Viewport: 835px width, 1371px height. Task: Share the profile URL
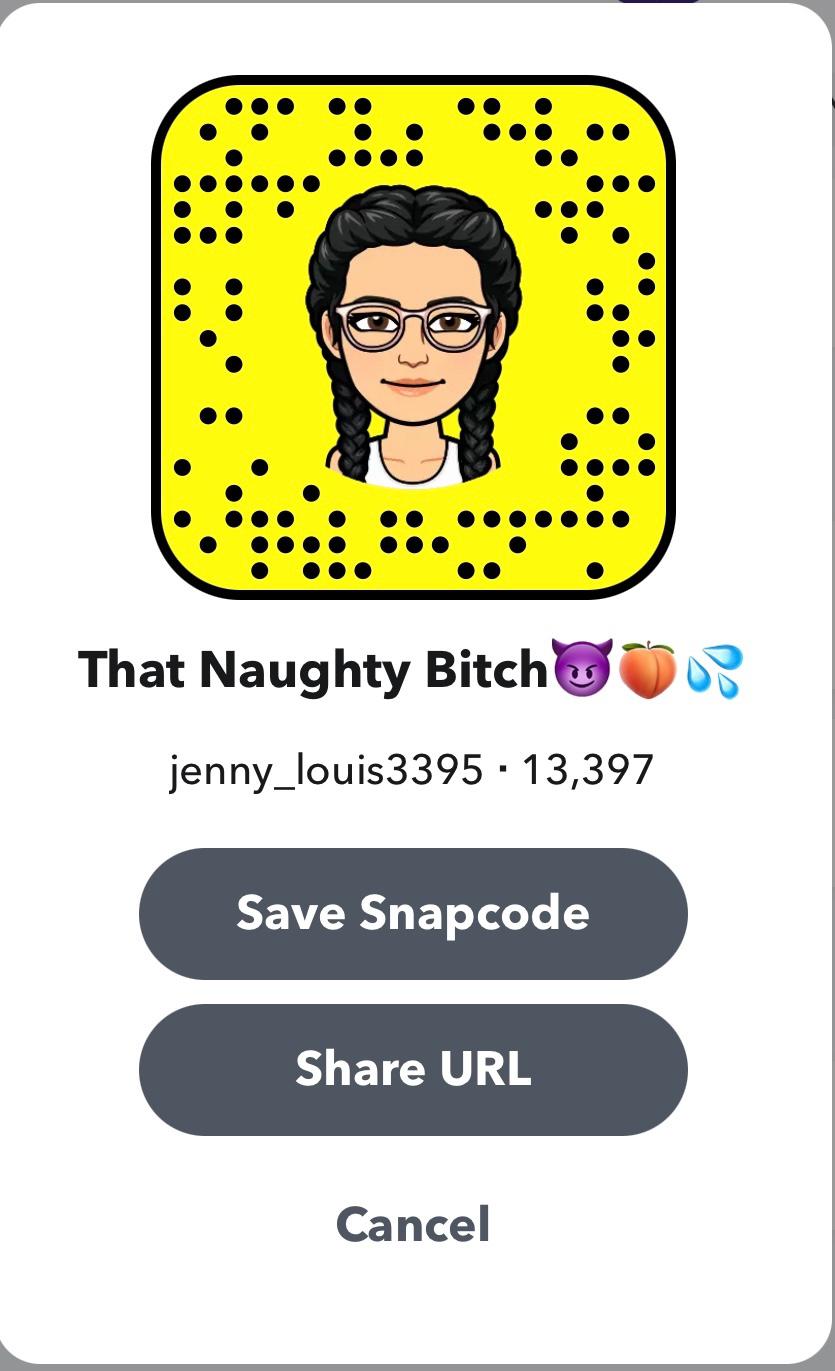413,1069
